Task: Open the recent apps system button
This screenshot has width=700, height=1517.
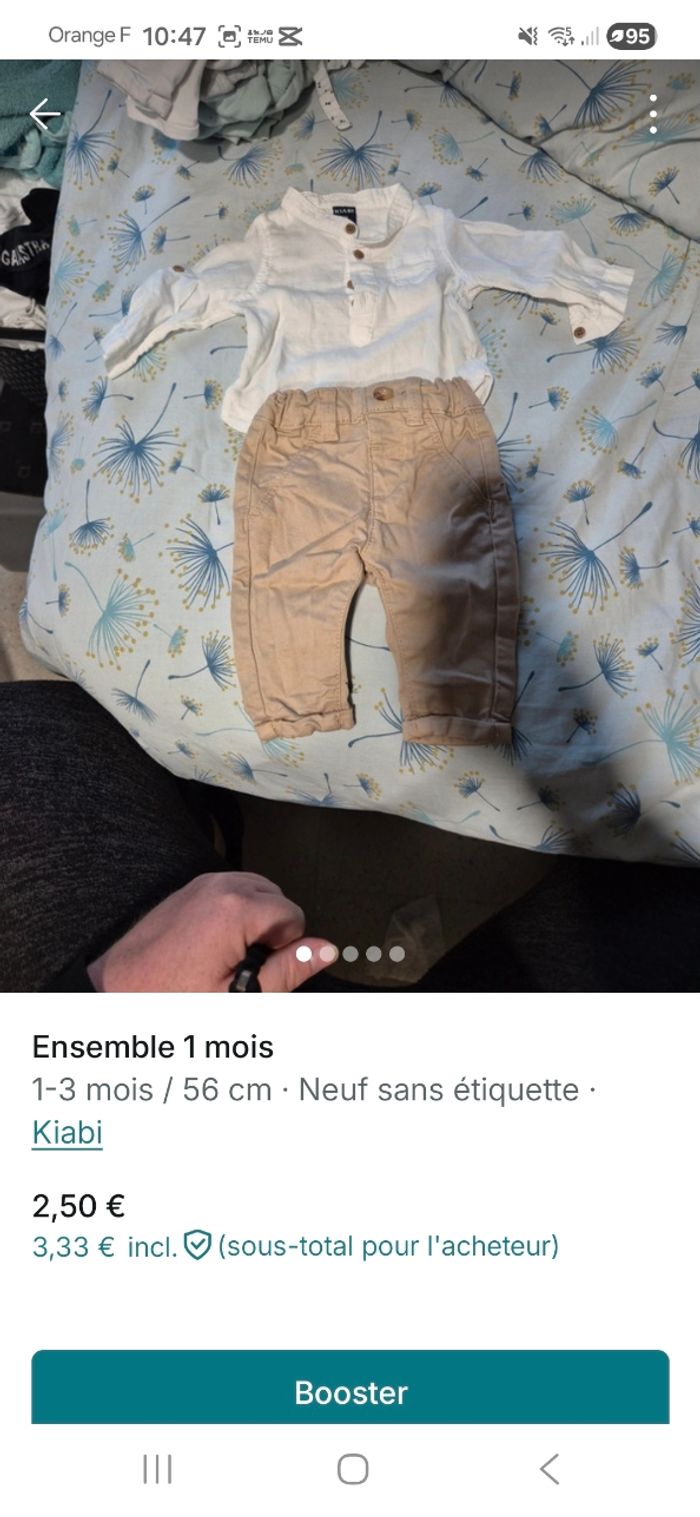Action: tap(157, 1469)
